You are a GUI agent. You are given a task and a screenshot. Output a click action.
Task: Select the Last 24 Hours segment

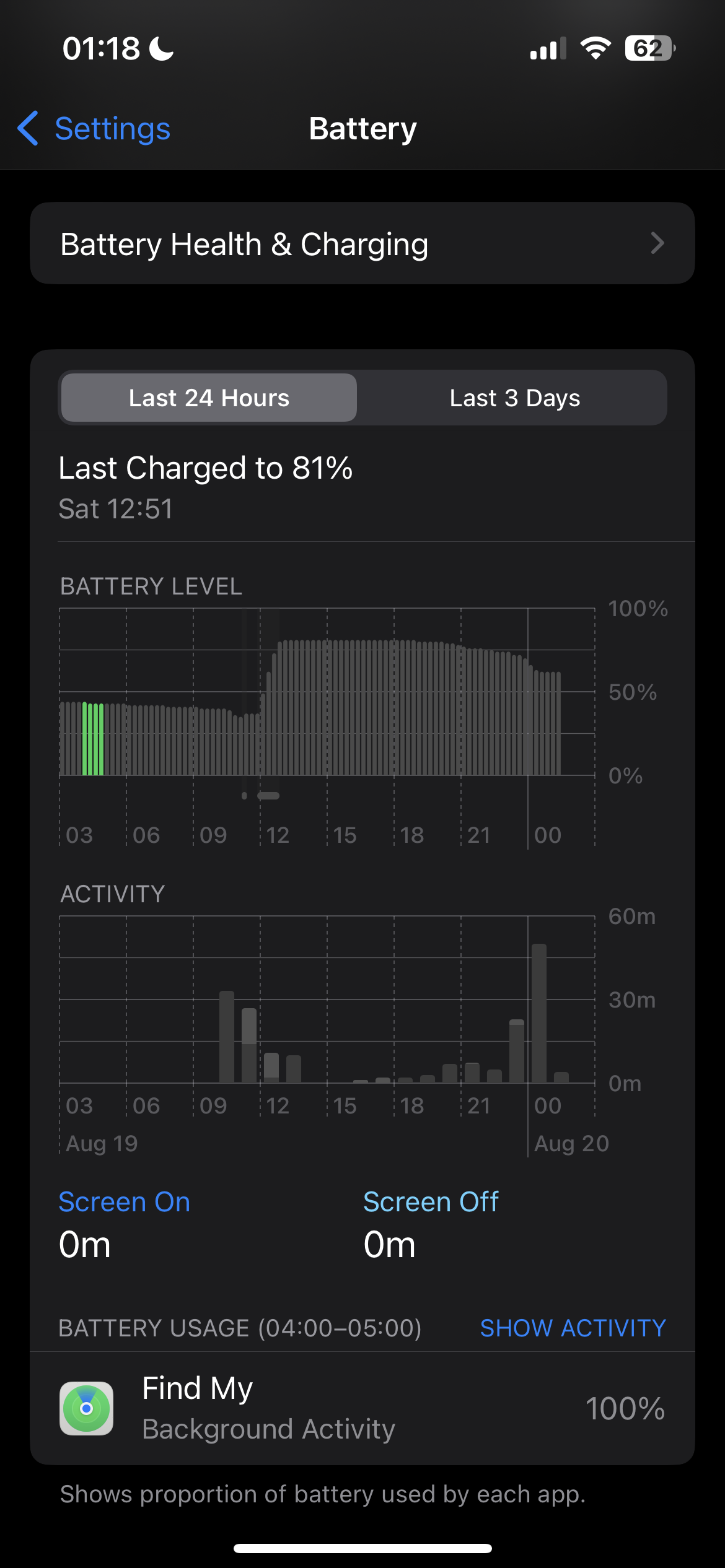(x=209, y=398)
